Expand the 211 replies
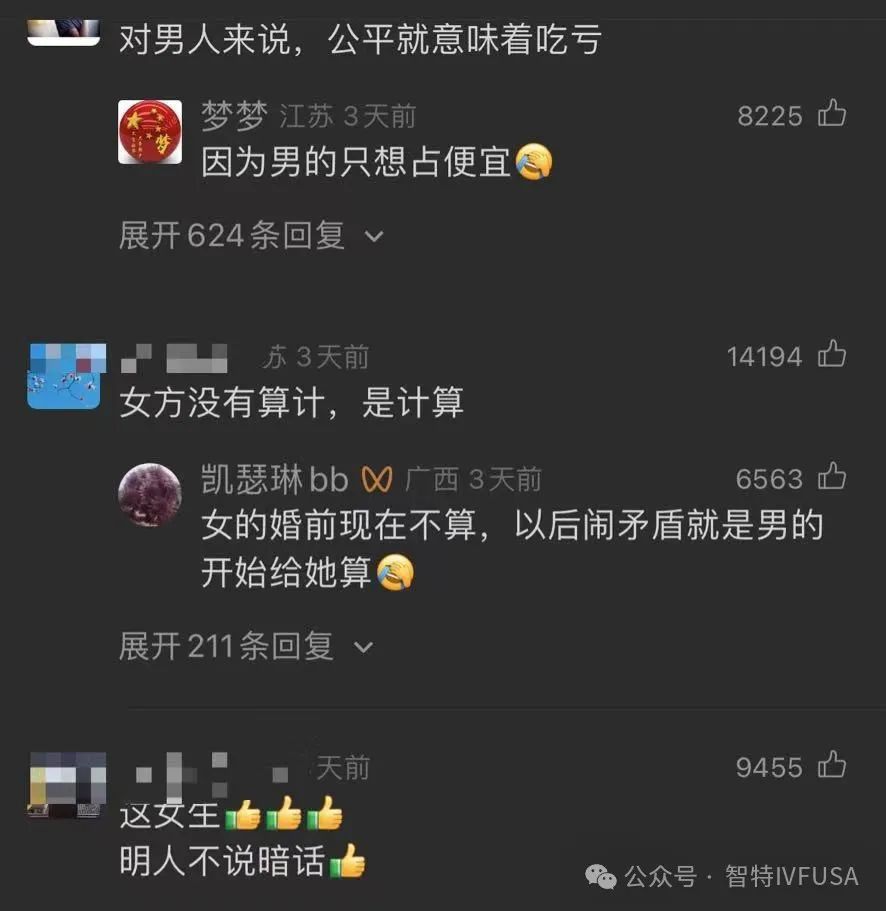Image resolution: width=886 pixels, height=911 pixels. pos(245,647)
